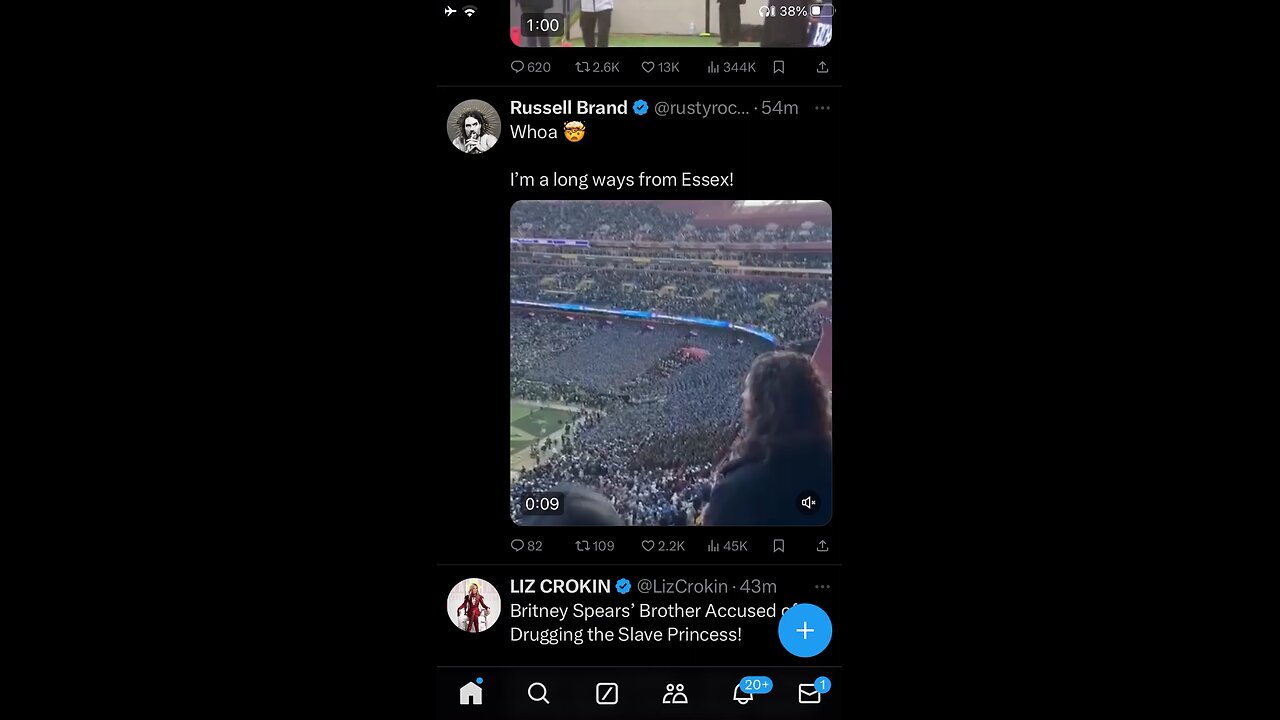Compose a new post
1280x720 pixels.
(805, 630)
